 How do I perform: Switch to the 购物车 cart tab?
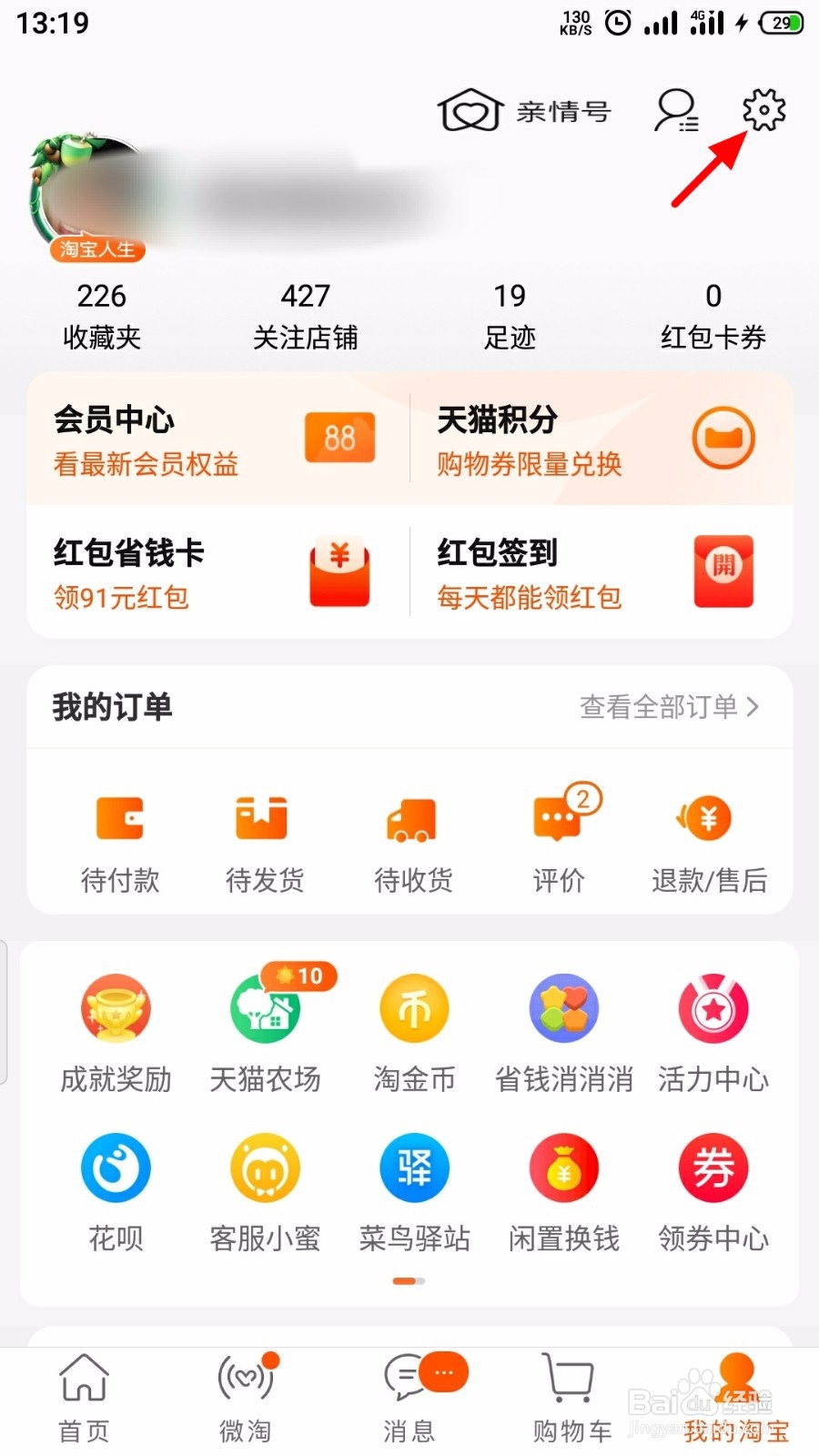point(569,1397)
